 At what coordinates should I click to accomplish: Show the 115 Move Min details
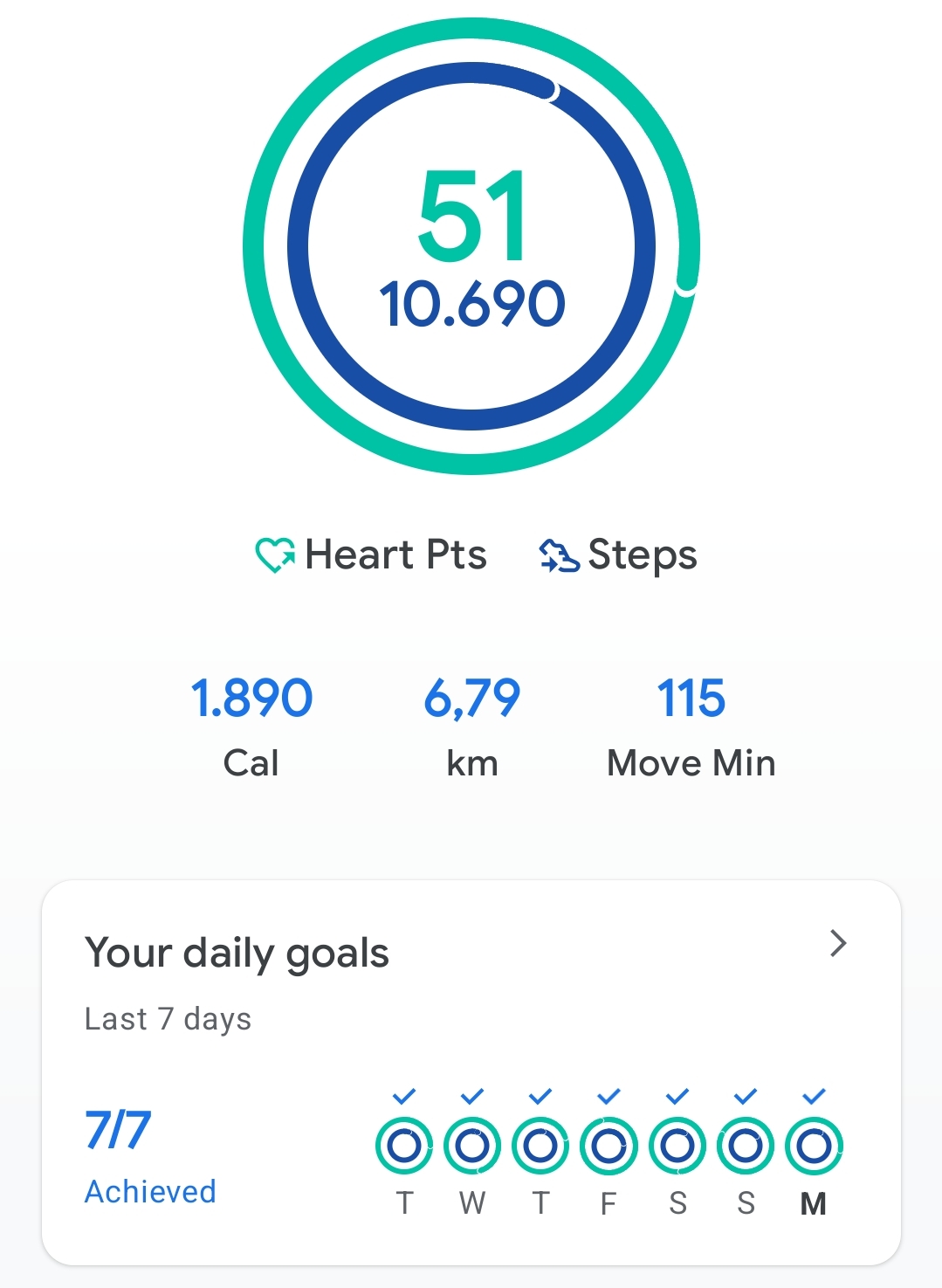[691, 725]
